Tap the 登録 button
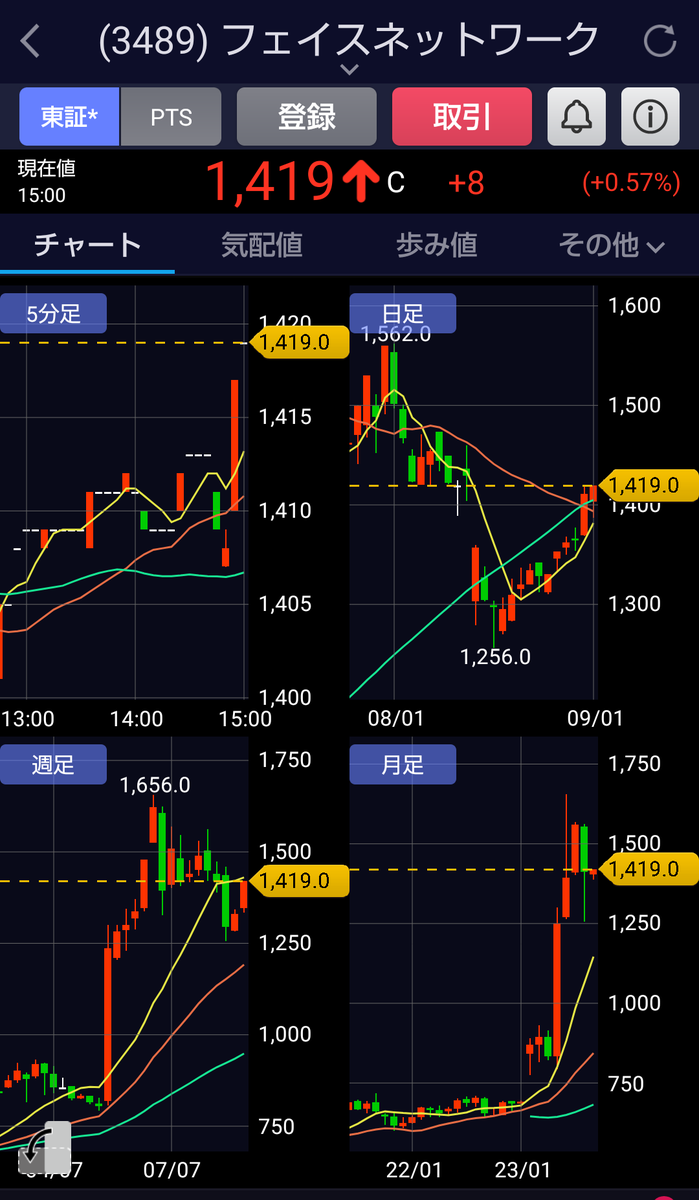This screenshot has height=1200, width=699. [306, 117]
